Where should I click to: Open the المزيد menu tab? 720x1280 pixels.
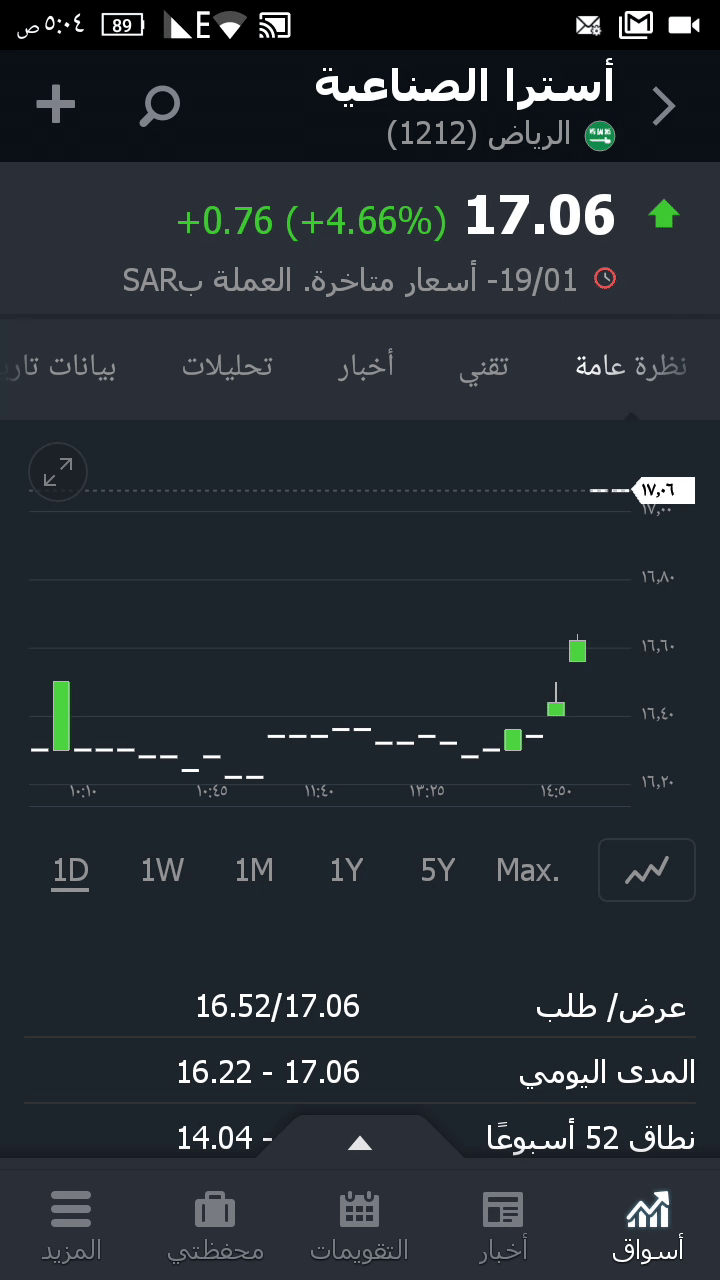tap(71, 1225)
